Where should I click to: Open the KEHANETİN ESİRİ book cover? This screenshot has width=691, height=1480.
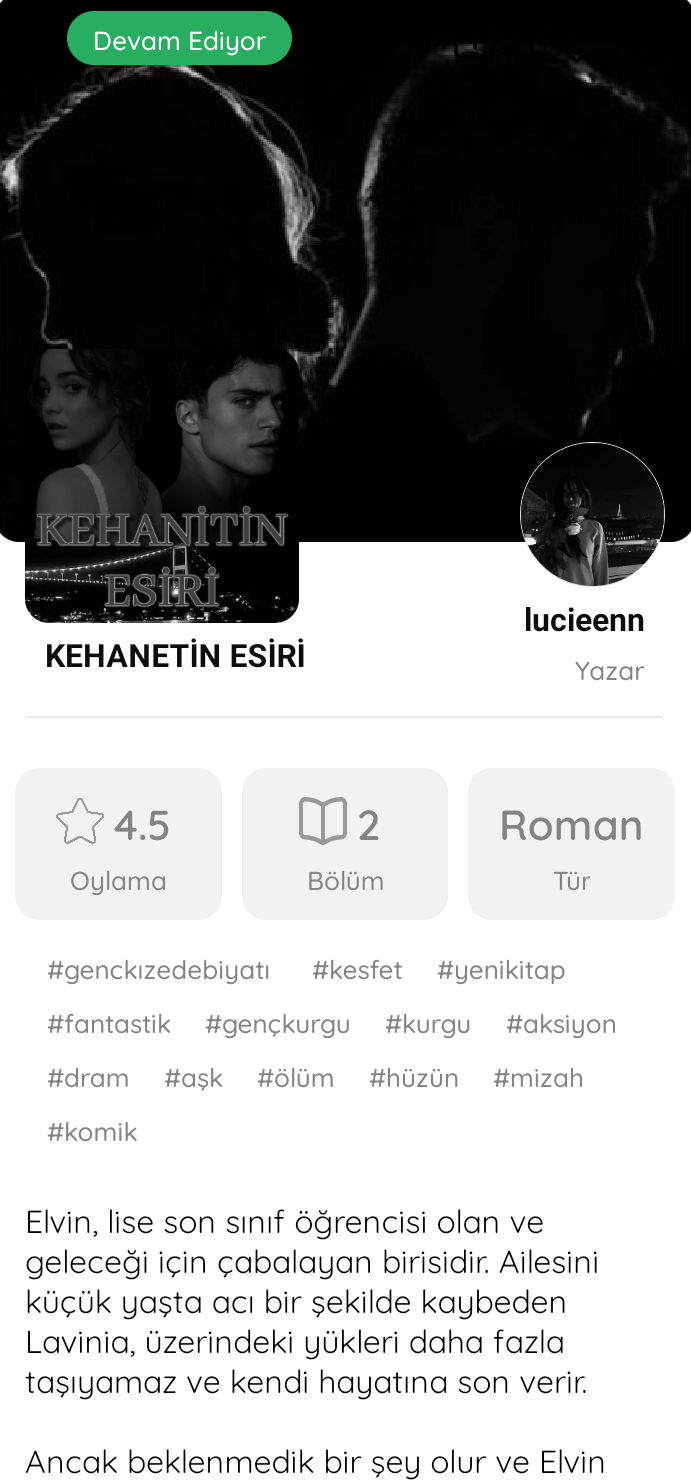pos(162,484)
